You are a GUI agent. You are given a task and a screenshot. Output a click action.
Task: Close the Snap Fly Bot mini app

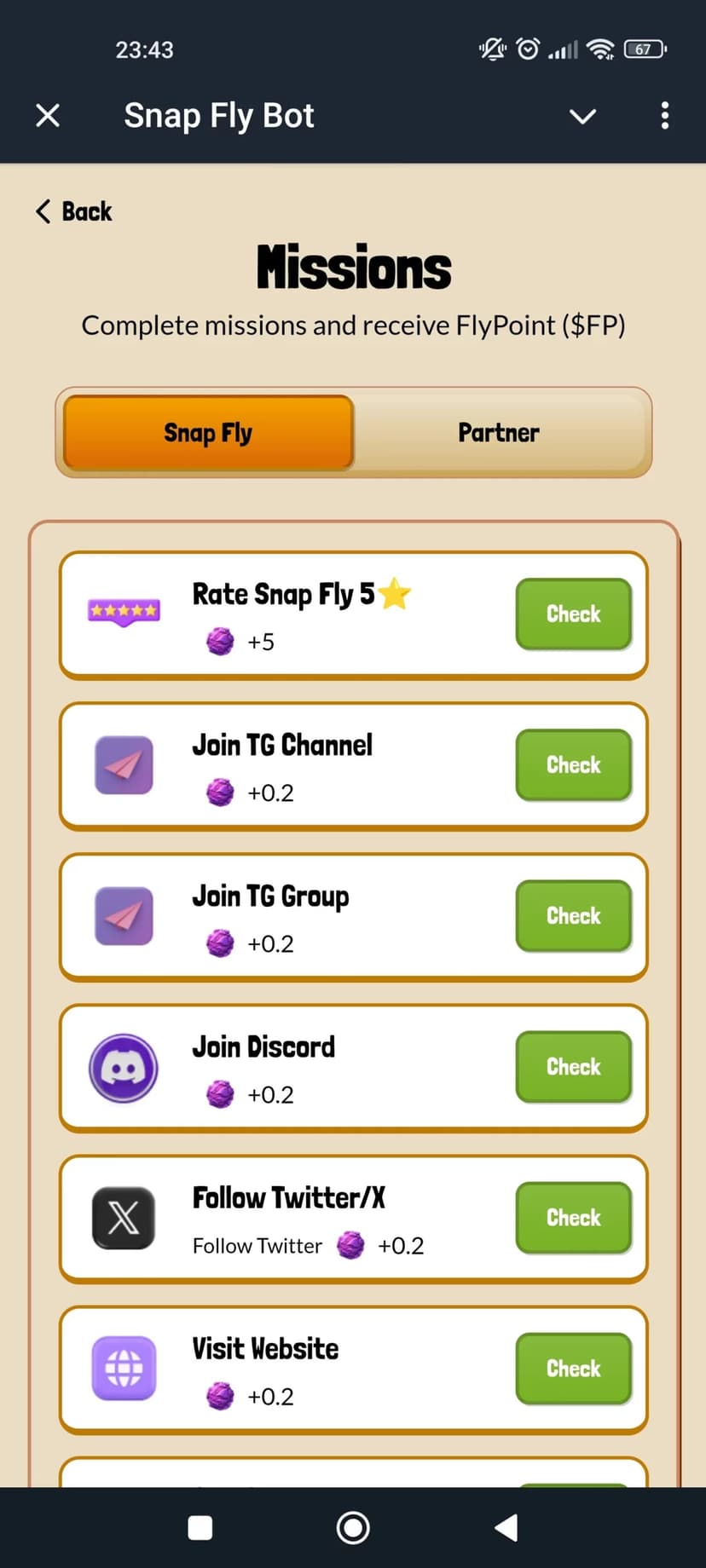click(48, 115)
